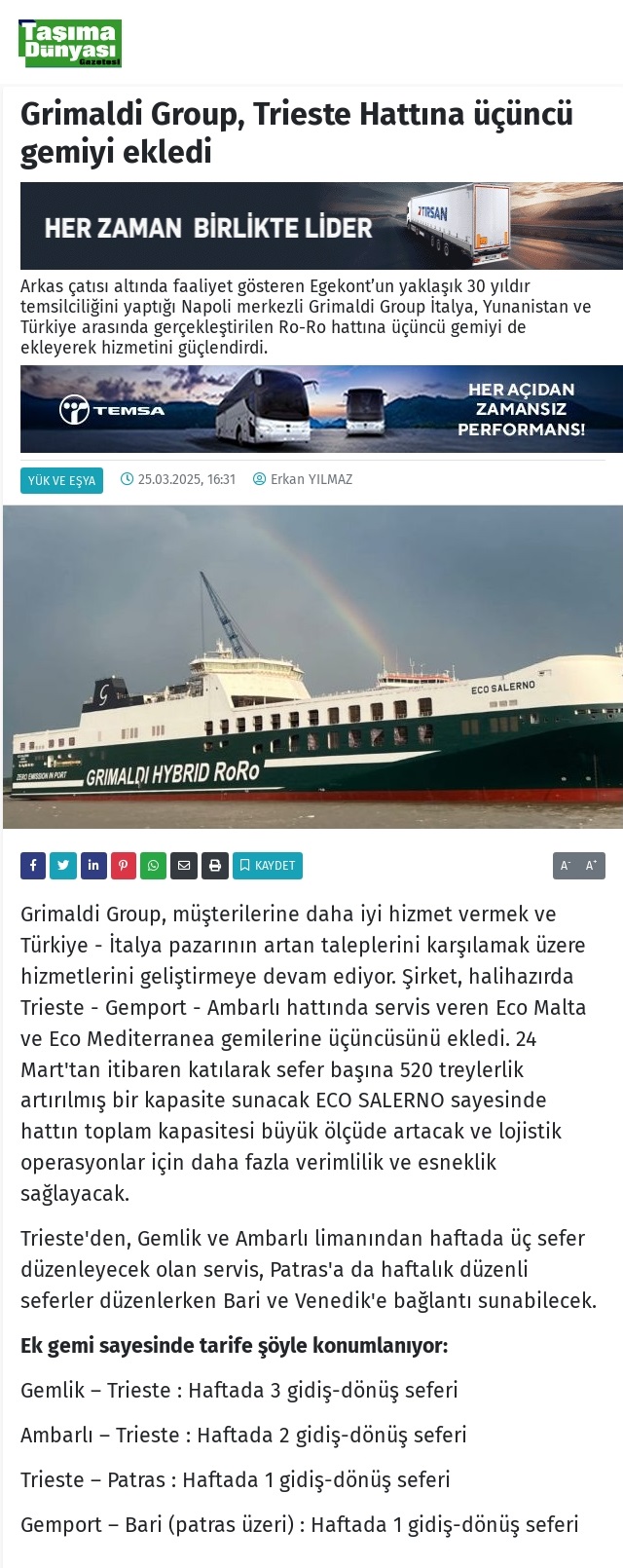
Task: Go to Taşıma Dünyası homepage logo
Action: [71, 43]
